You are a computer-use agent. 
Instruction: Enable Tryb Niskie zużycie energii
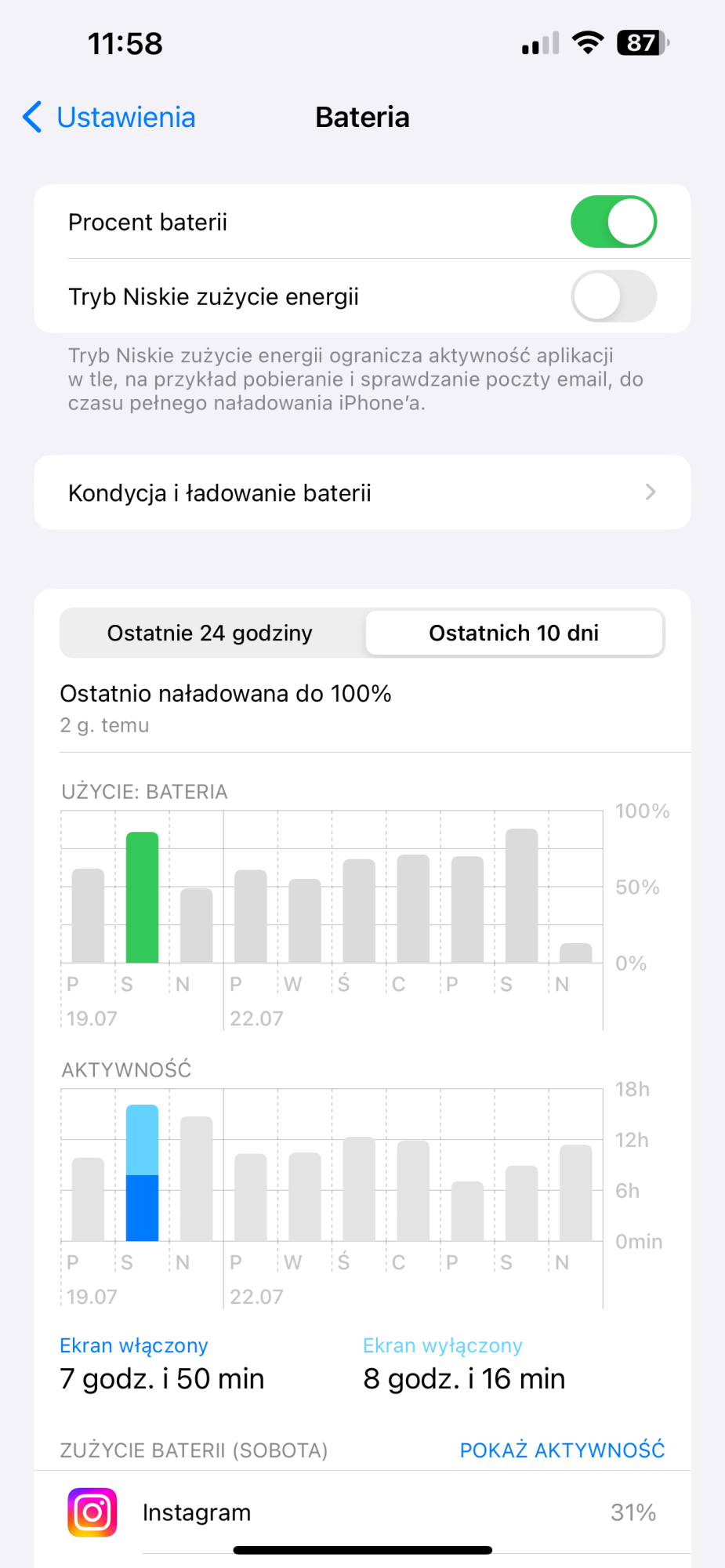point(613,296)
